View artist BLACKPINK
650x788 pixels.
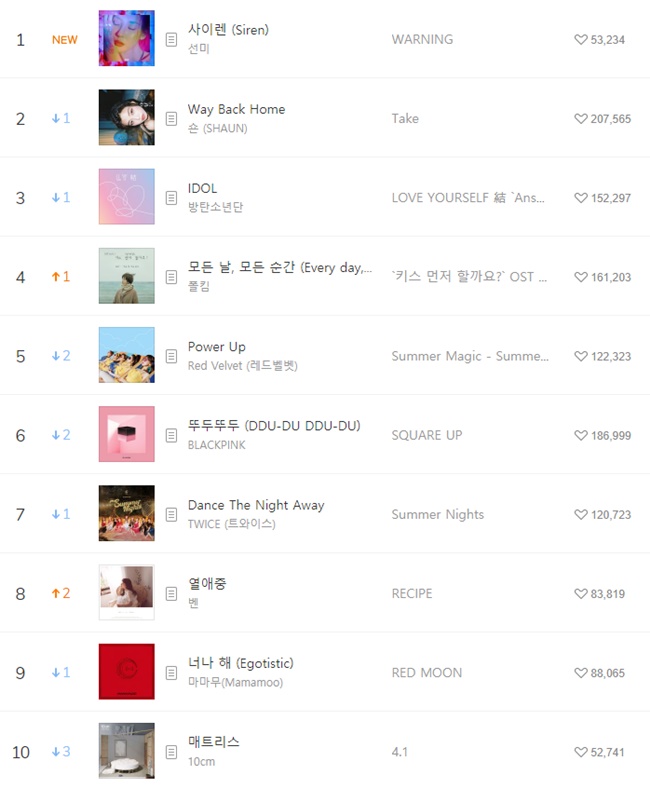pos(216,444)
